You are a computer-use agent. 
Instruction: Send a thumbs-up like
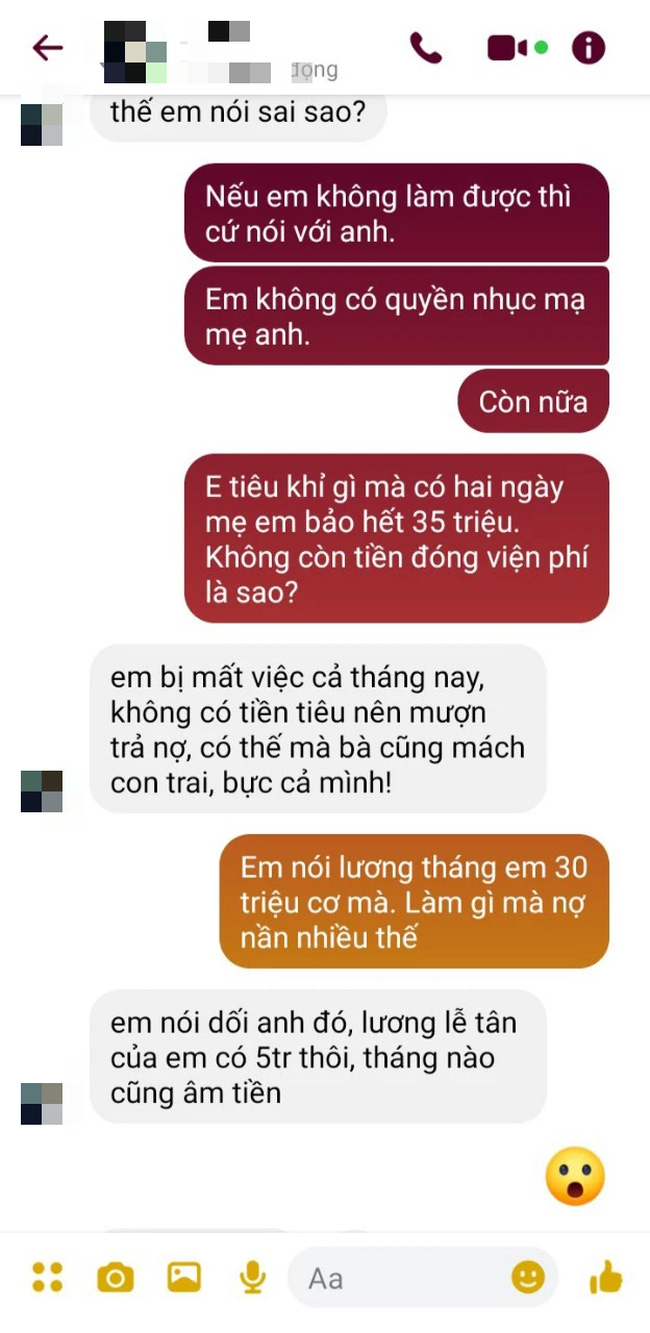[606, 1277]
